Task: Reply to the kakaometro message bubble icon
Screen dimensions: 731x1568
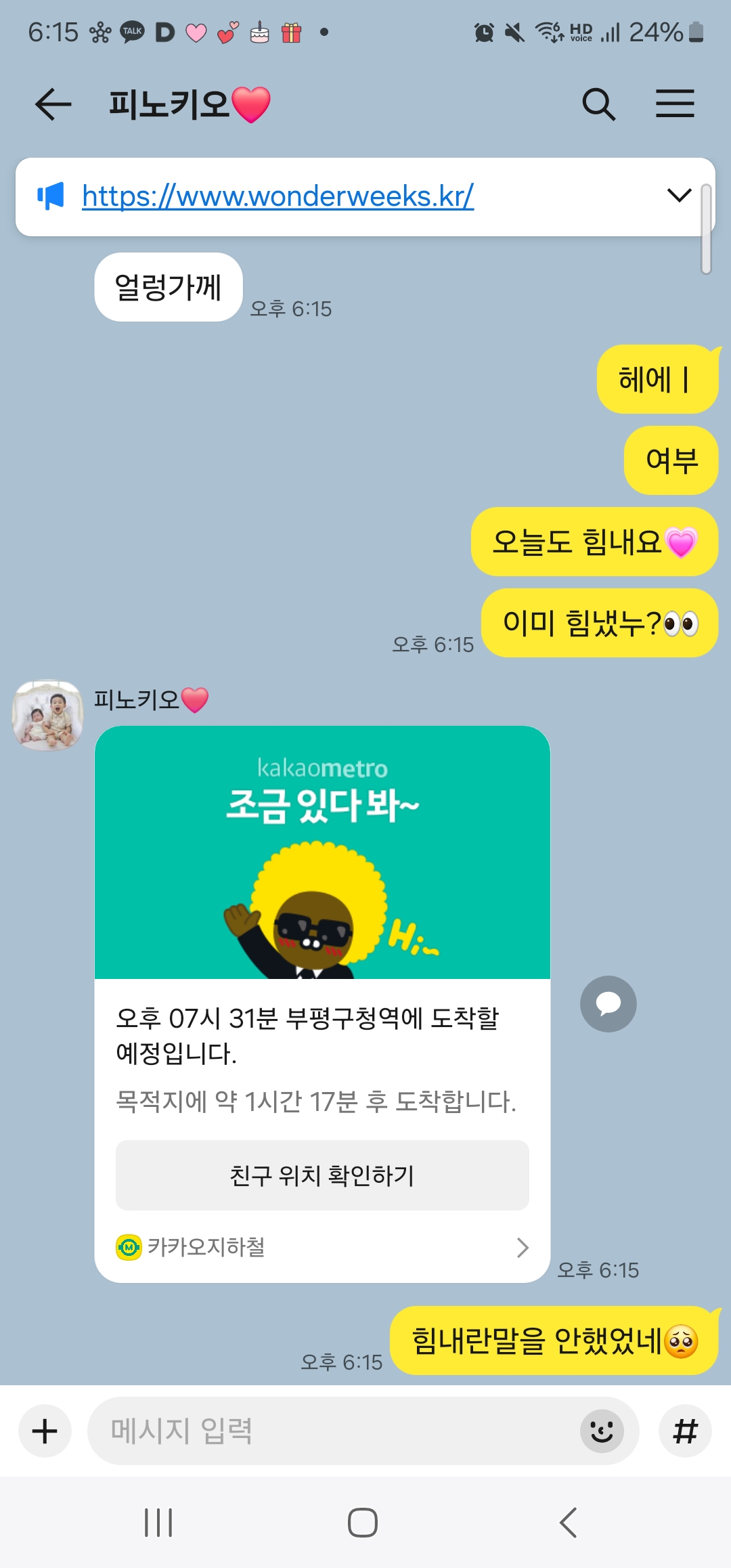Action: (x=608, y=1003)
